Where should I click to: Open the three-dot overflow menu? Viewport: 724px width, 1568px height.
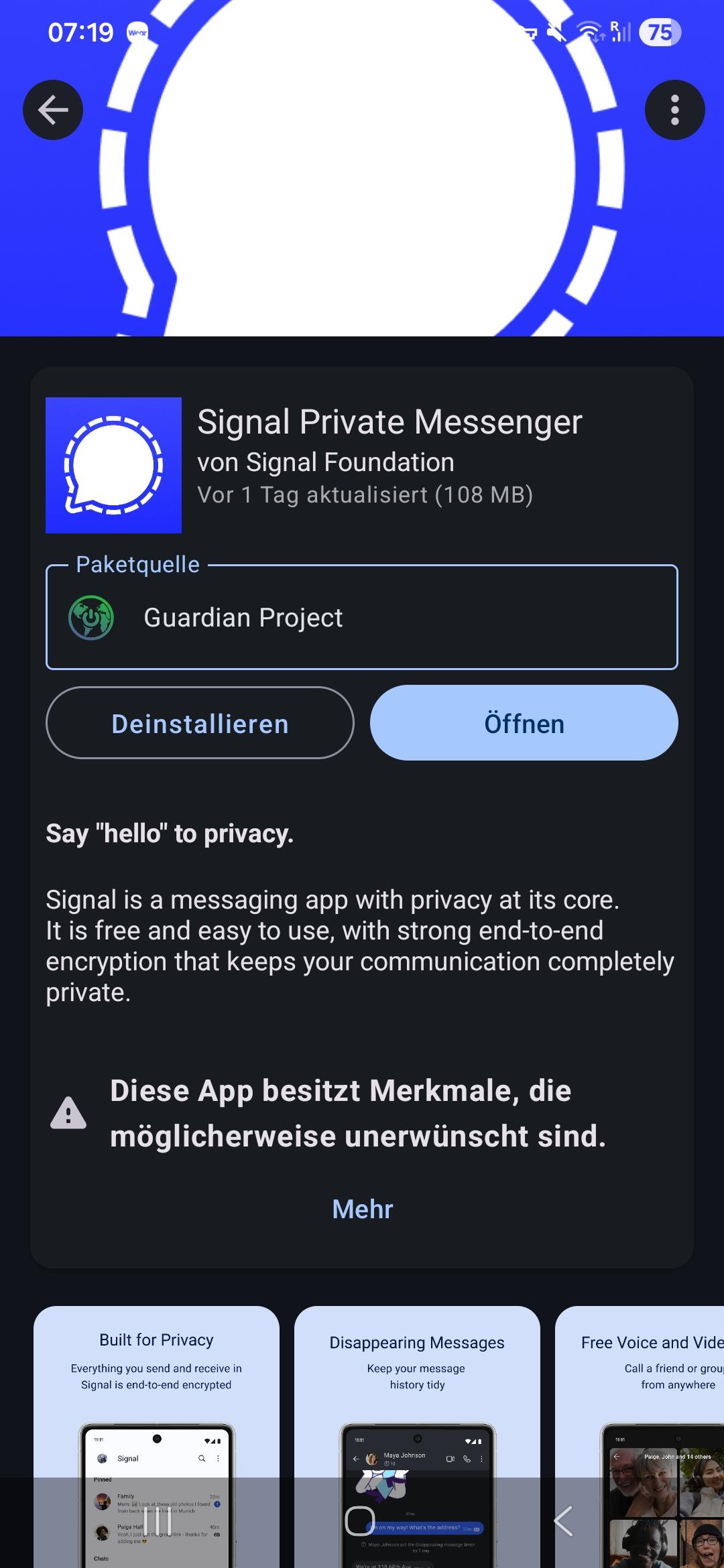pos(674,110)
